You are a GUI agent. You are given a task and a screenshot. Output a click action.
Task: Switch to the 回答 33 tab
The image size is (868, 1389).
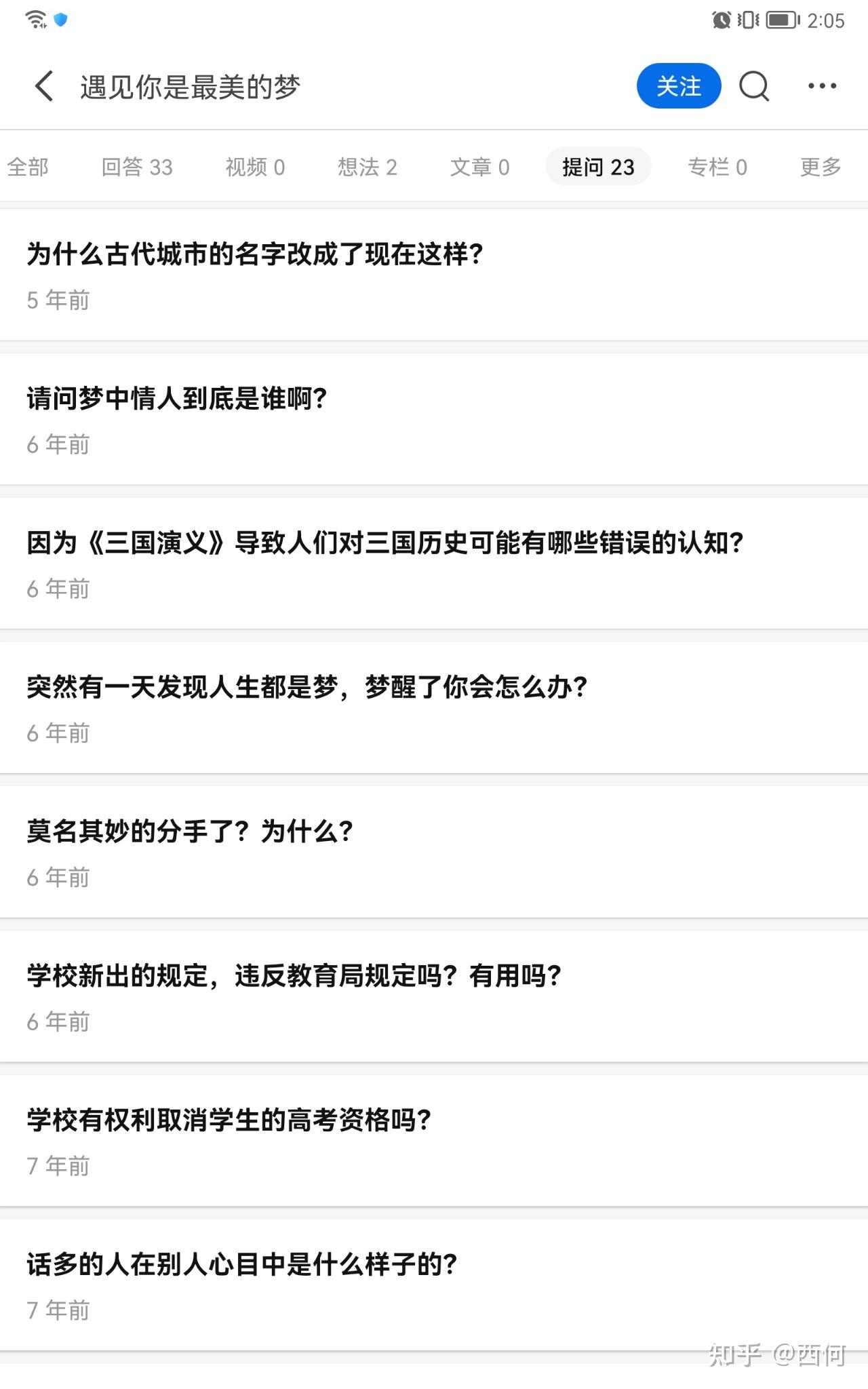tap(137, 167)
